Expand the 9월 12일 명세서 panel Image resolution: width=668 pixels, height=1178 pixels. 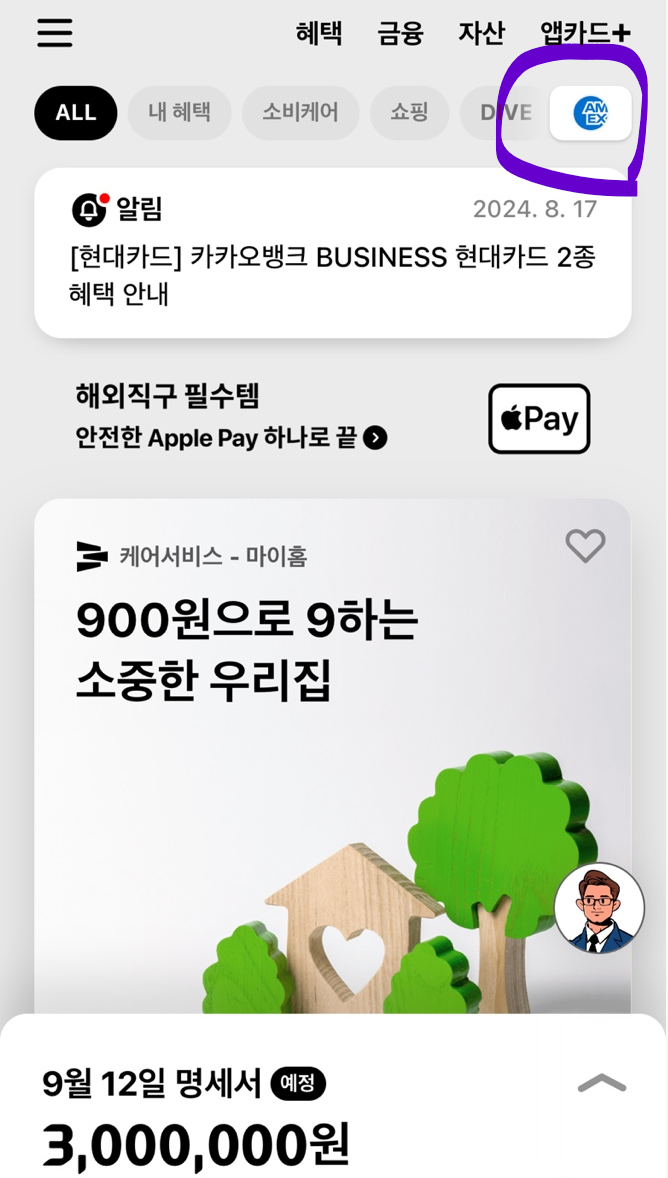[x=602, y=1085]
